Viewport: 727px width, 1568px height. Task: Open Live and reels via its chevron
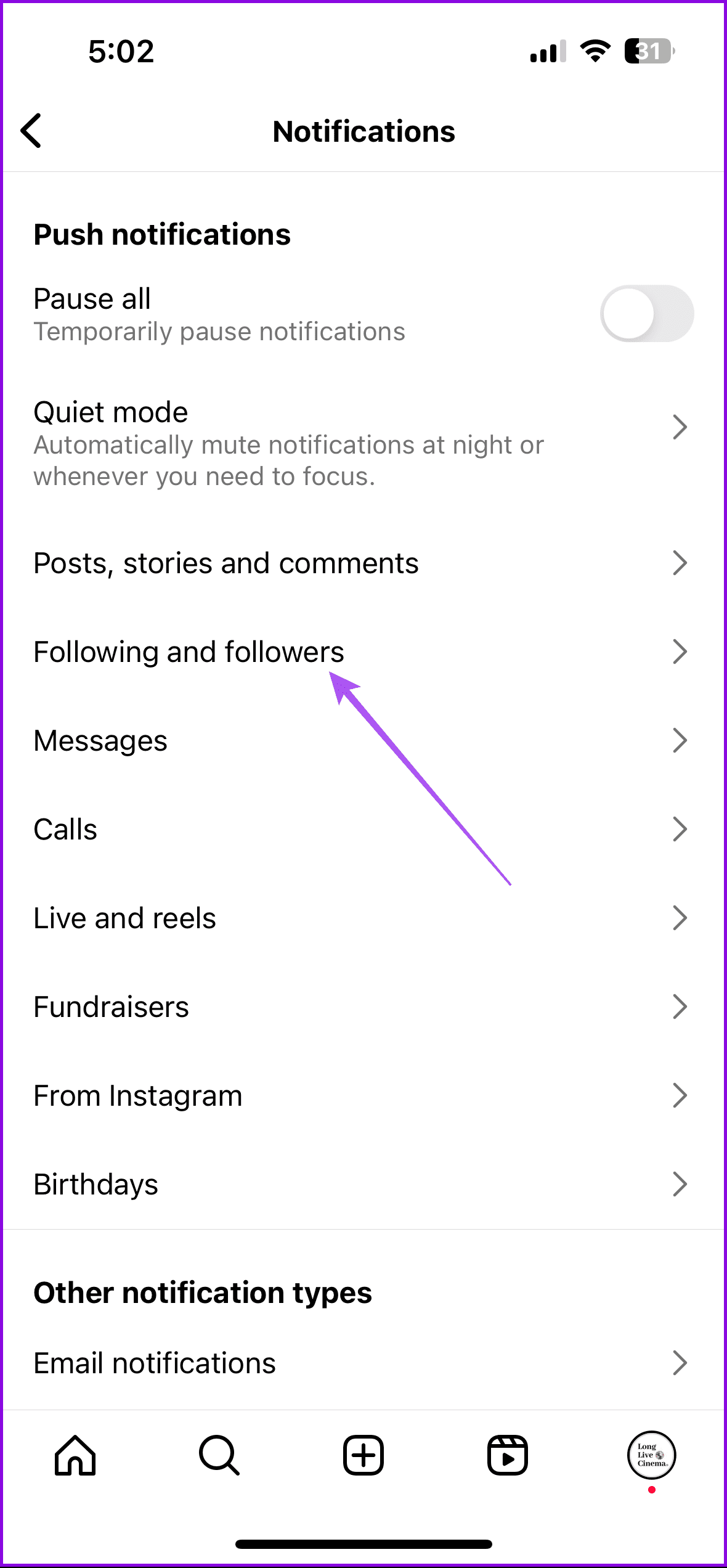pyautogui.click(x=680, y=918)
